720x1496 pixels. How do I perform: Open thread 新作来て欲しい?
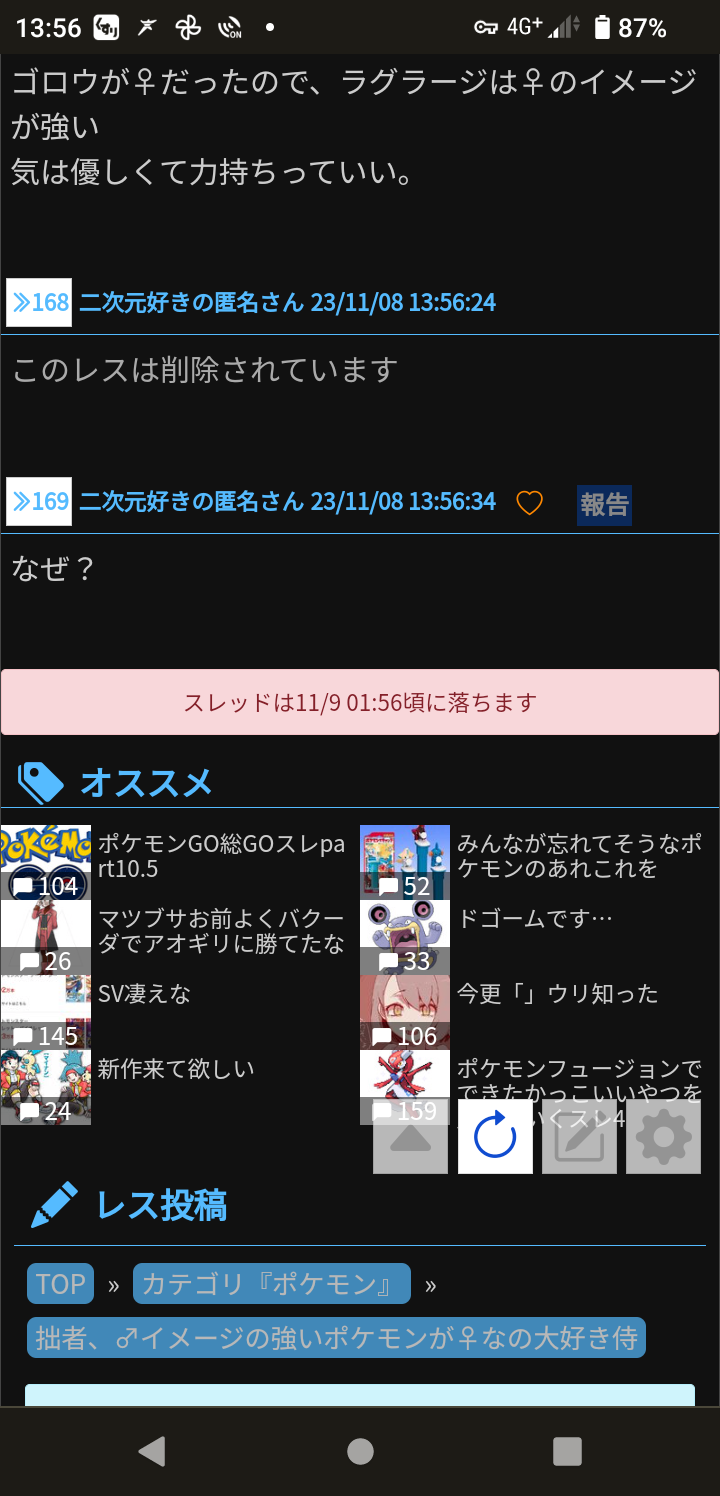pos(175,1069)
